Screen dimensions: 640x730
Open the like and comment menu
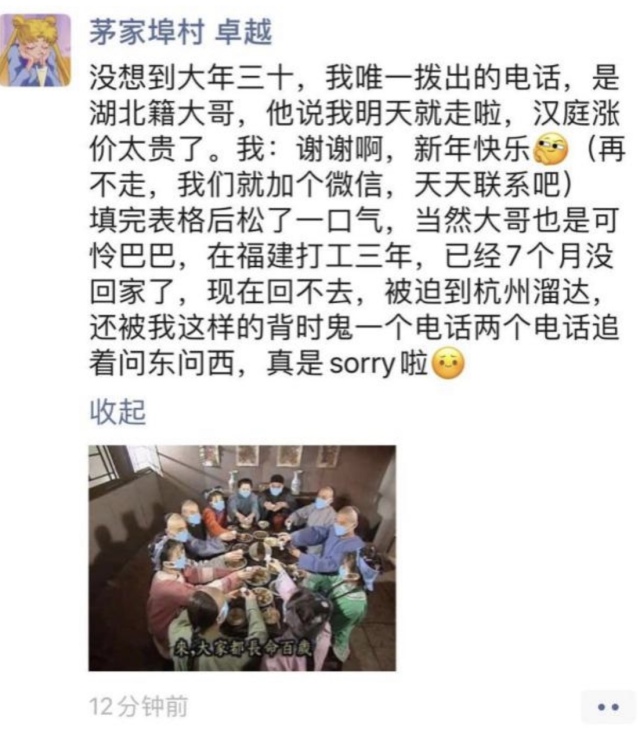607,706
